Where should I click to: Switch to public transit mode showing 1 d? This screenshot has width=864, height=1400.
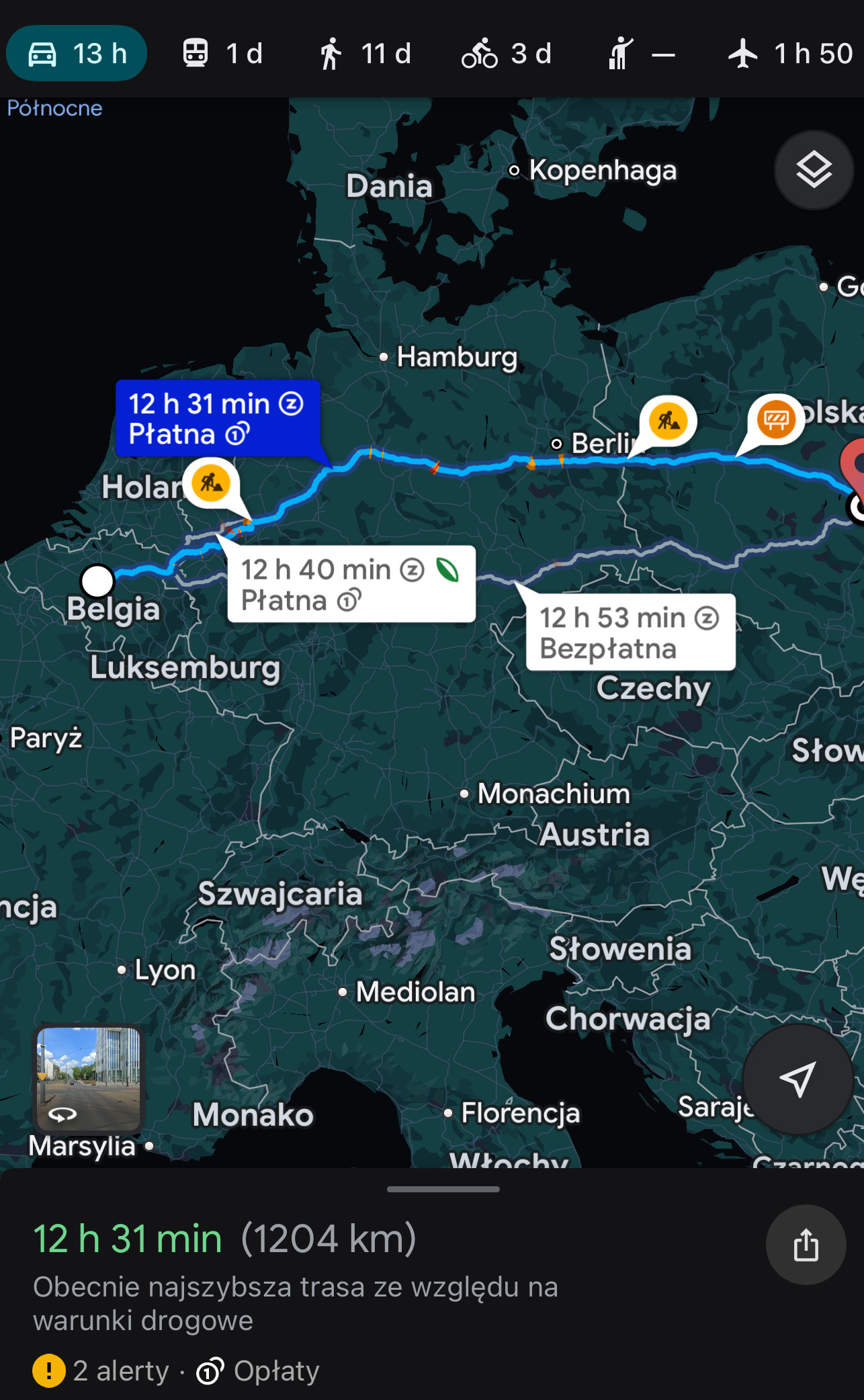(x=223, y=54)
